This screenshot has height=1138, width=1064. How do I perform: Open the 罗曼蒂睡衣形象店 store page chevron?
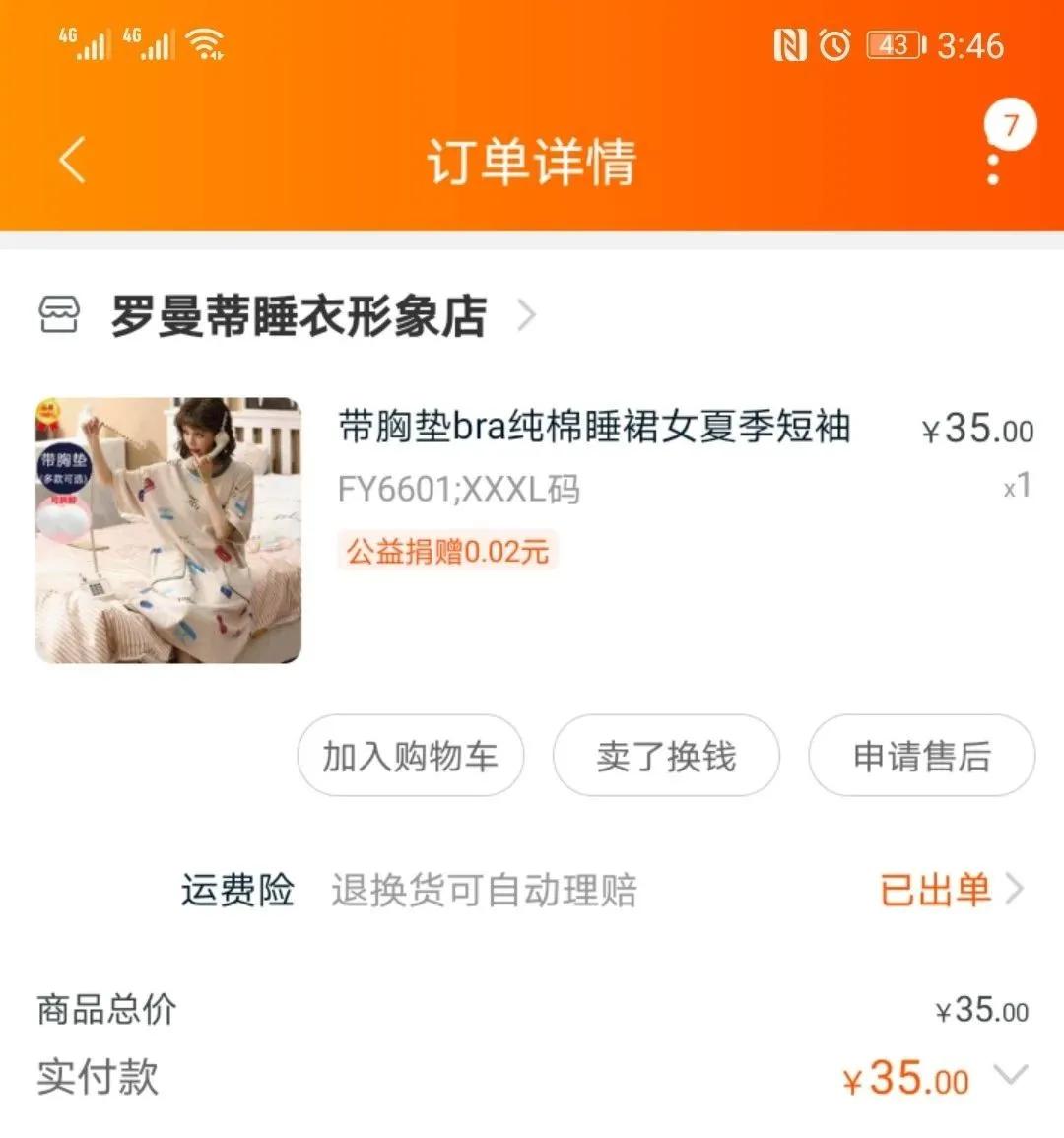click(527, 315)
